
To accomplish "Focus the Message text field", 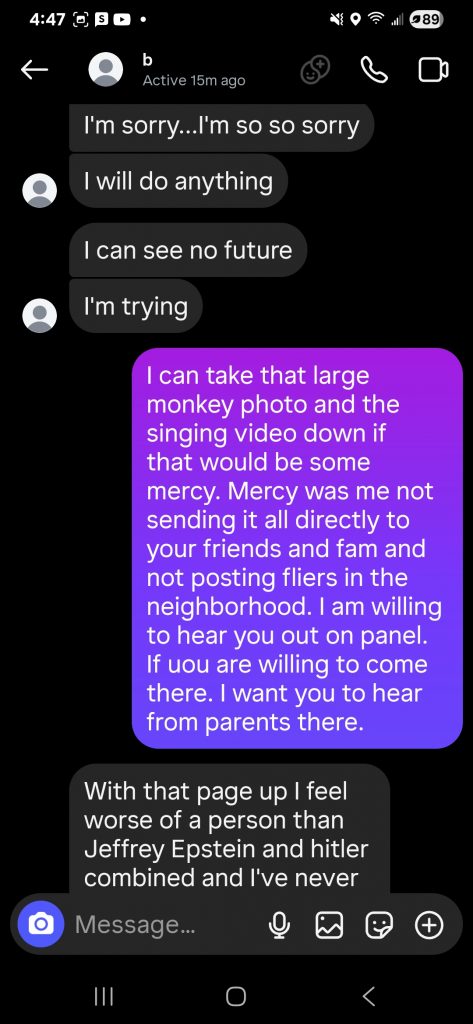I will [x=163, y=924].
